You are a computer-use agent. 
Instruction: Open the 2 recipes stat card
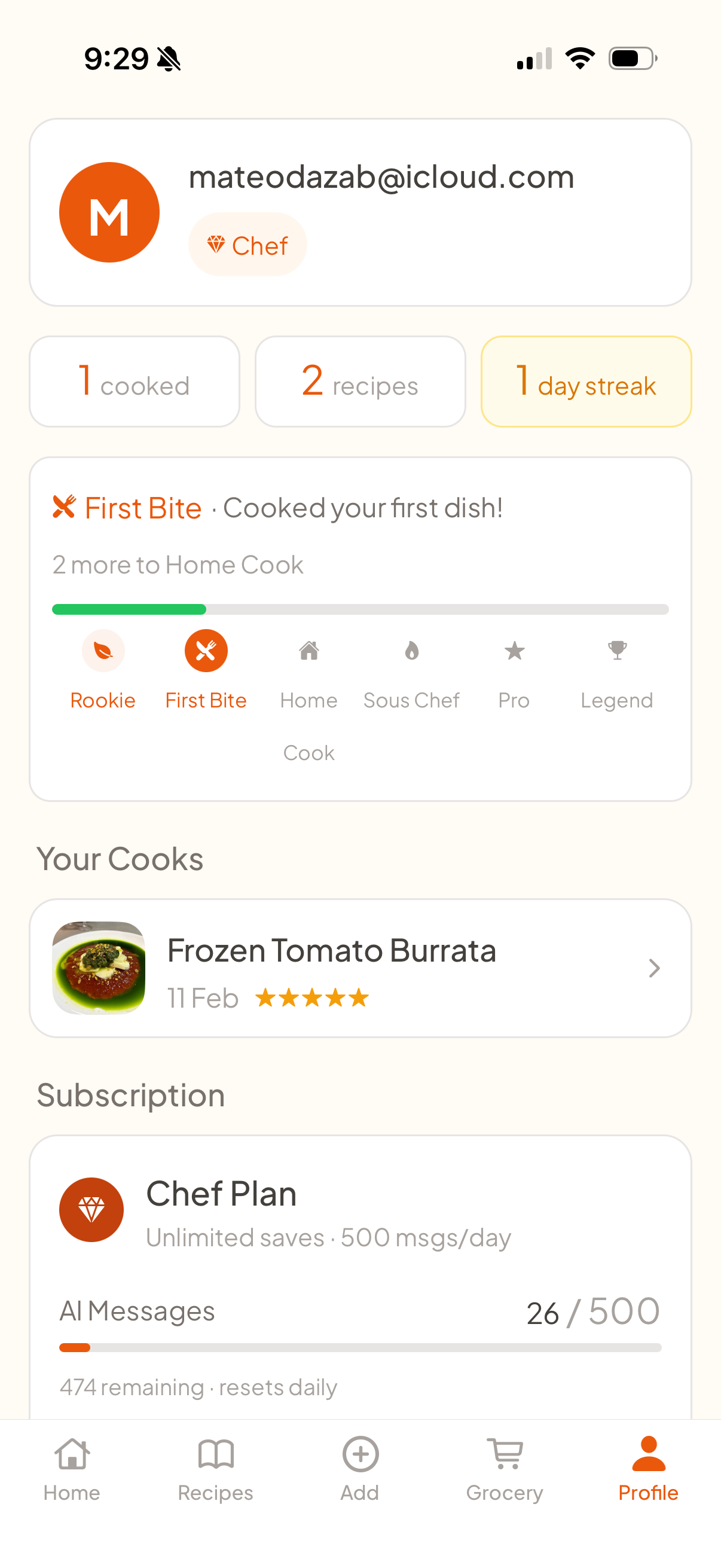tap(360, 382)
